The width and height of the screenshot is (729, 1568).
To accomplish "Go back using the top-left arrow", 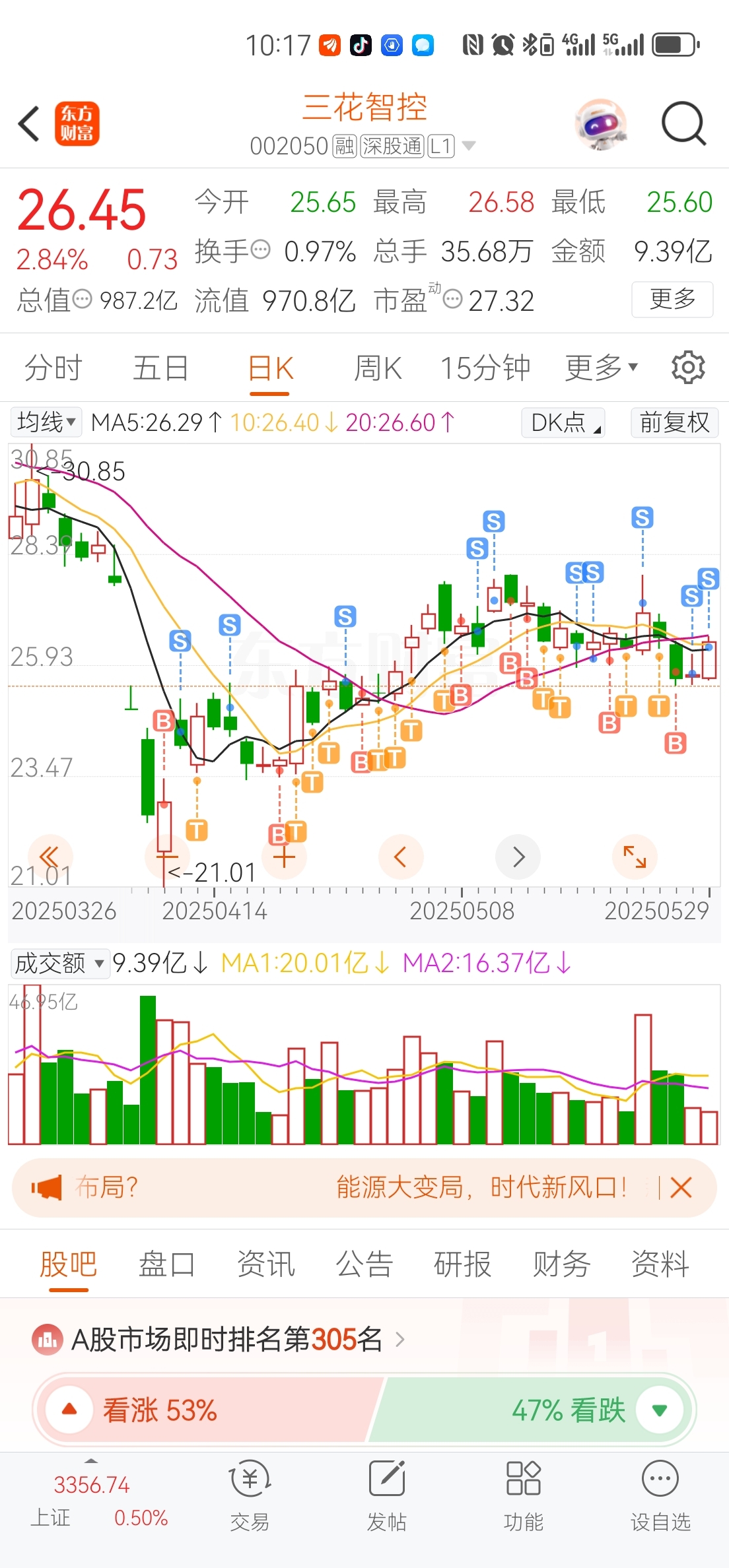I will click(30, 123).
